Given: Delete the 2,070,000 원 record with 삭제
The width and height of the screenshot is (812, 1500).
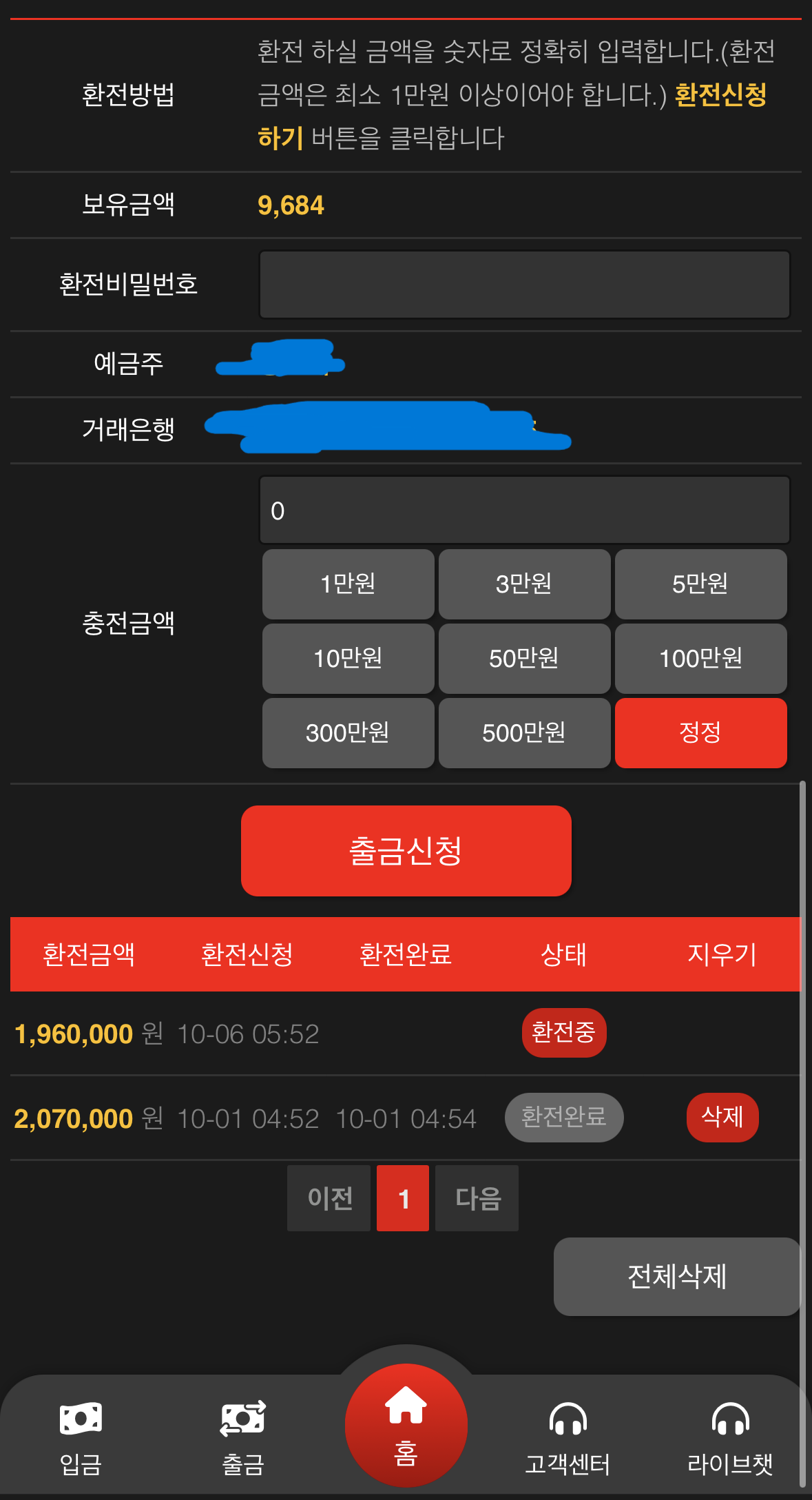Looking at the screenshot, I should pyautogui.click(x=722, y=1117).
